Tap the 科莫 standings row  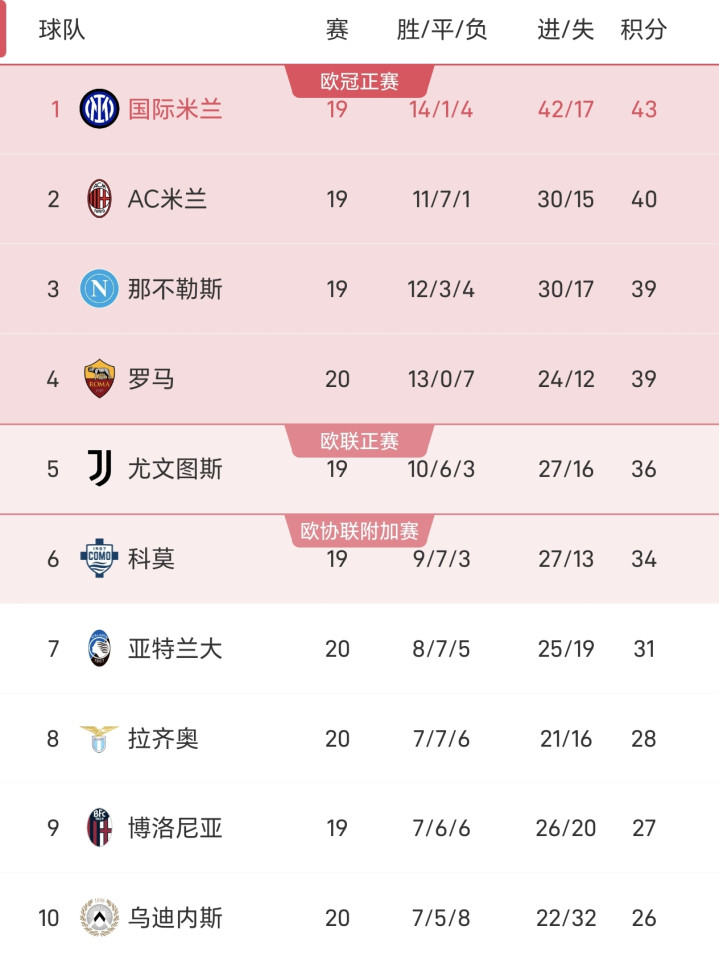[x=360, y=559]
